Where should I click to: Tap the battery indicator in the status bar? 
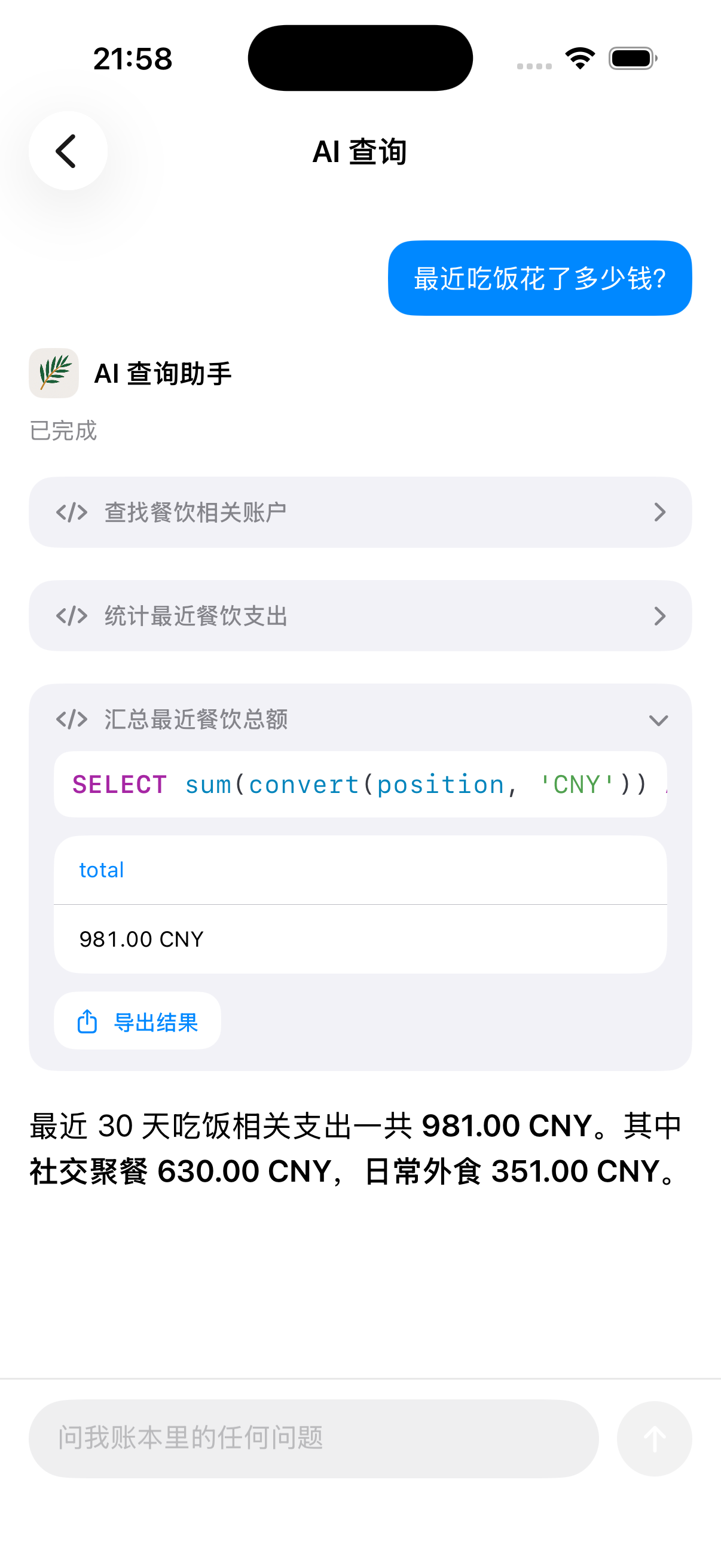631,57
